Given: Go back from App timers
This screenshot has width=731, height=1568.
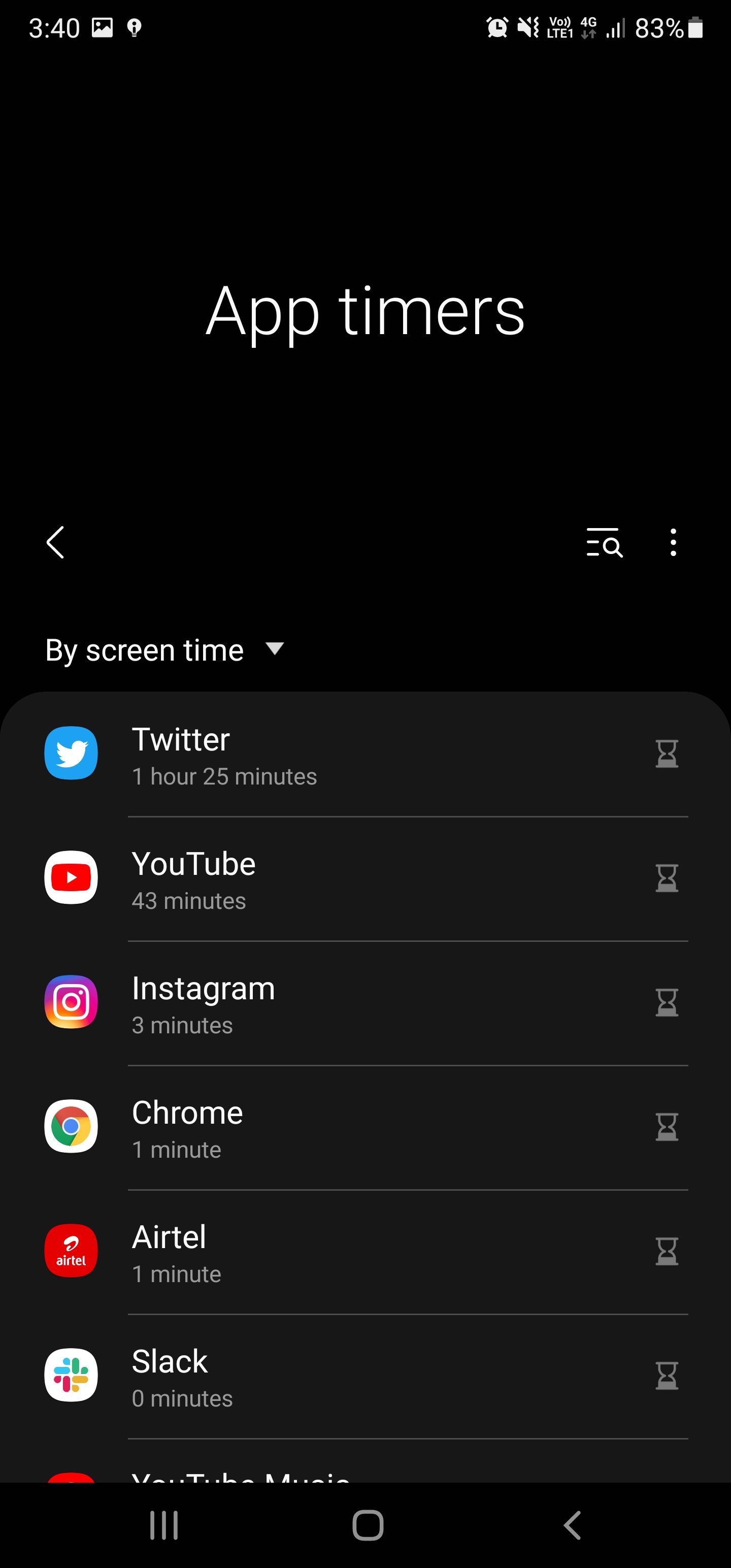Looking at the screenshot, I should (55, 542).
